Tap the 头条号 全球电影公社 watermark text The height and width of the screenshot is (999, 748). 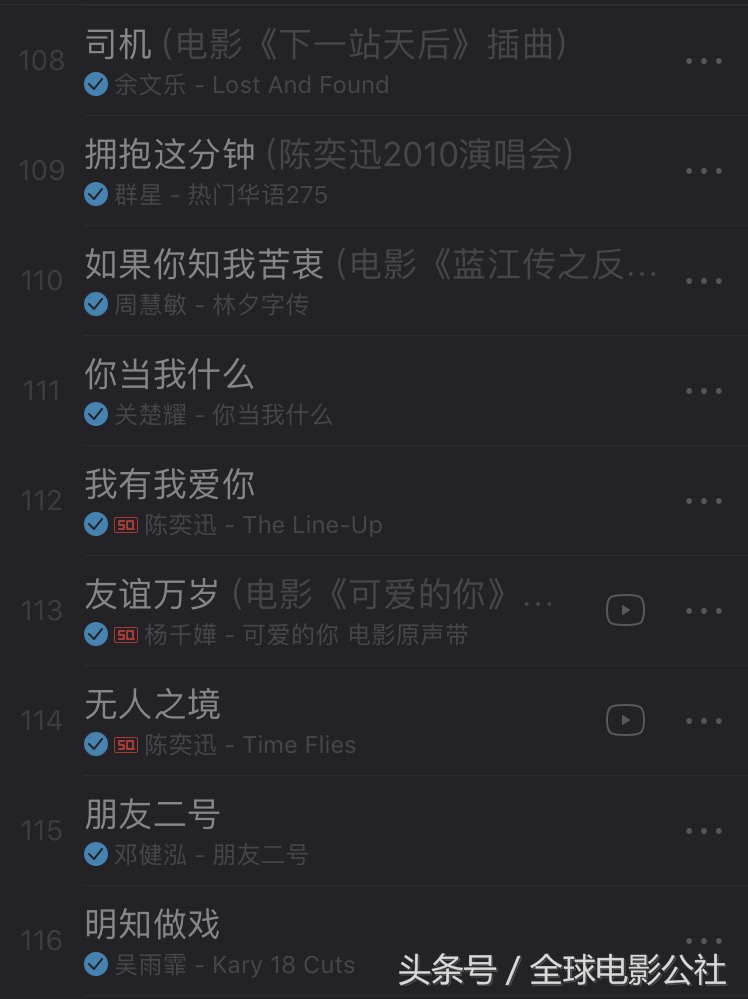[560, 968]
